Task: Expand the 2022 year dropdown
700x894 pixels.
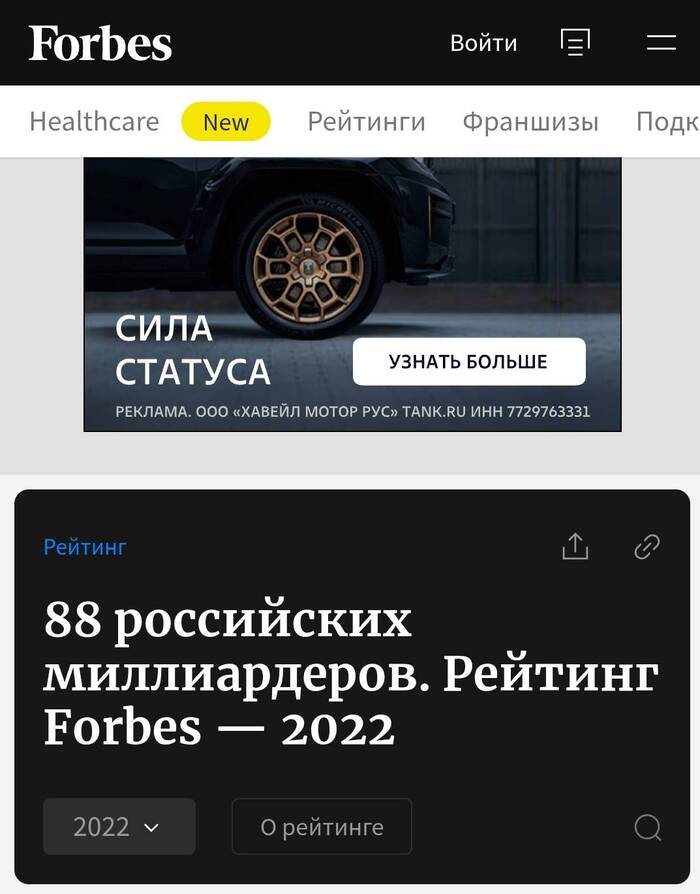Action: pyautogui.click(x=118, y=827)
